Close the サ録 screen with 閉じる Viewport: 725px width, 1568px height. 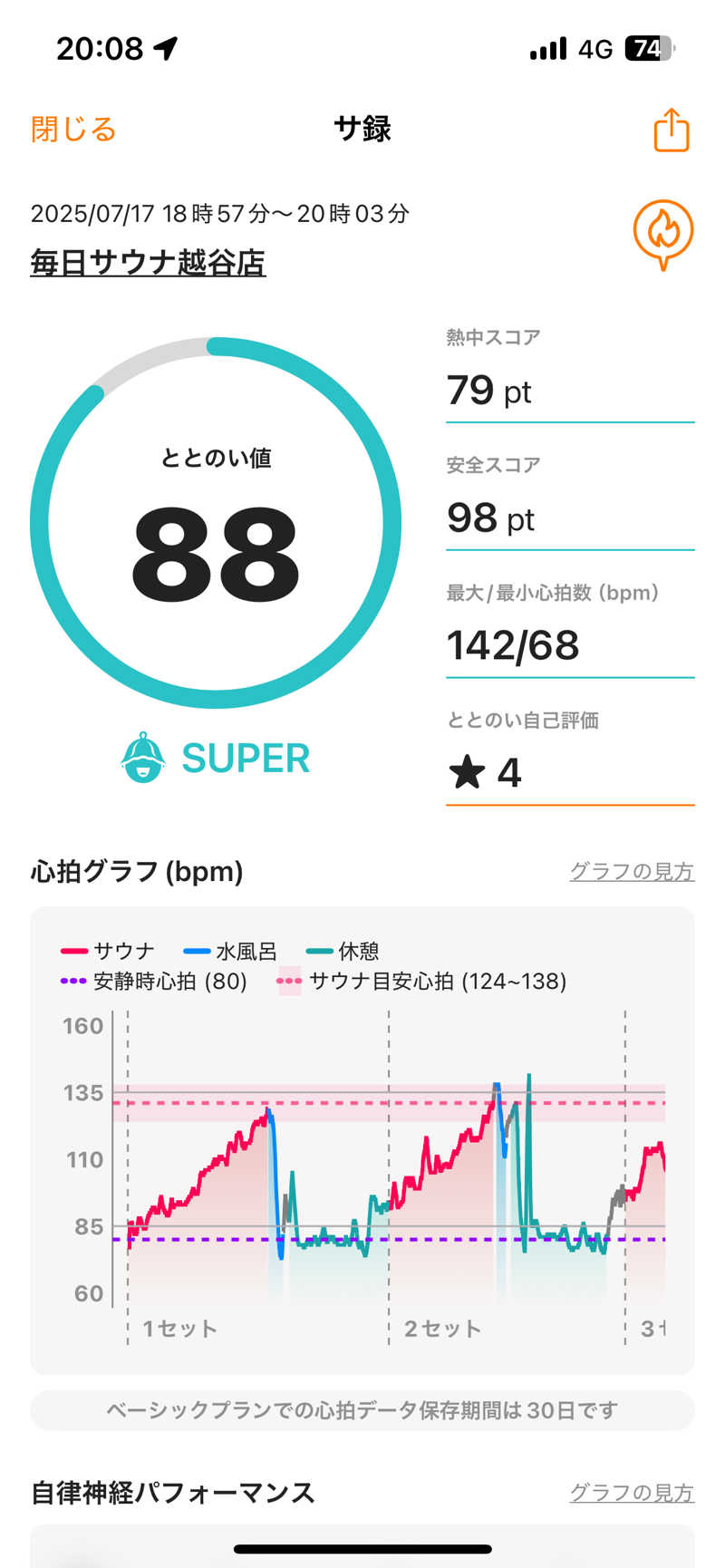click(x=73, y=129)
